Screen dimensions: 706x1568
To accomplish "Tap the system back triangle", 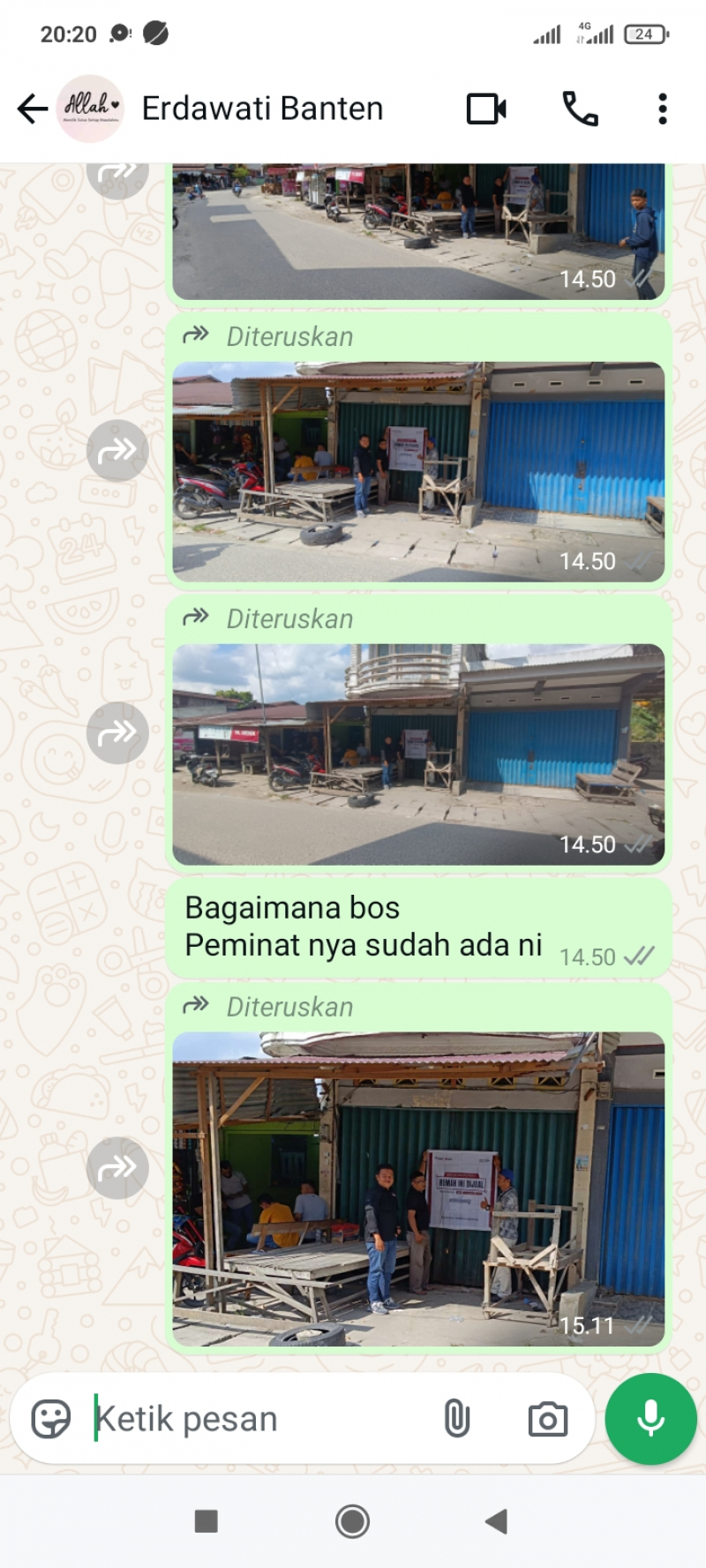I will point(497,1521).
